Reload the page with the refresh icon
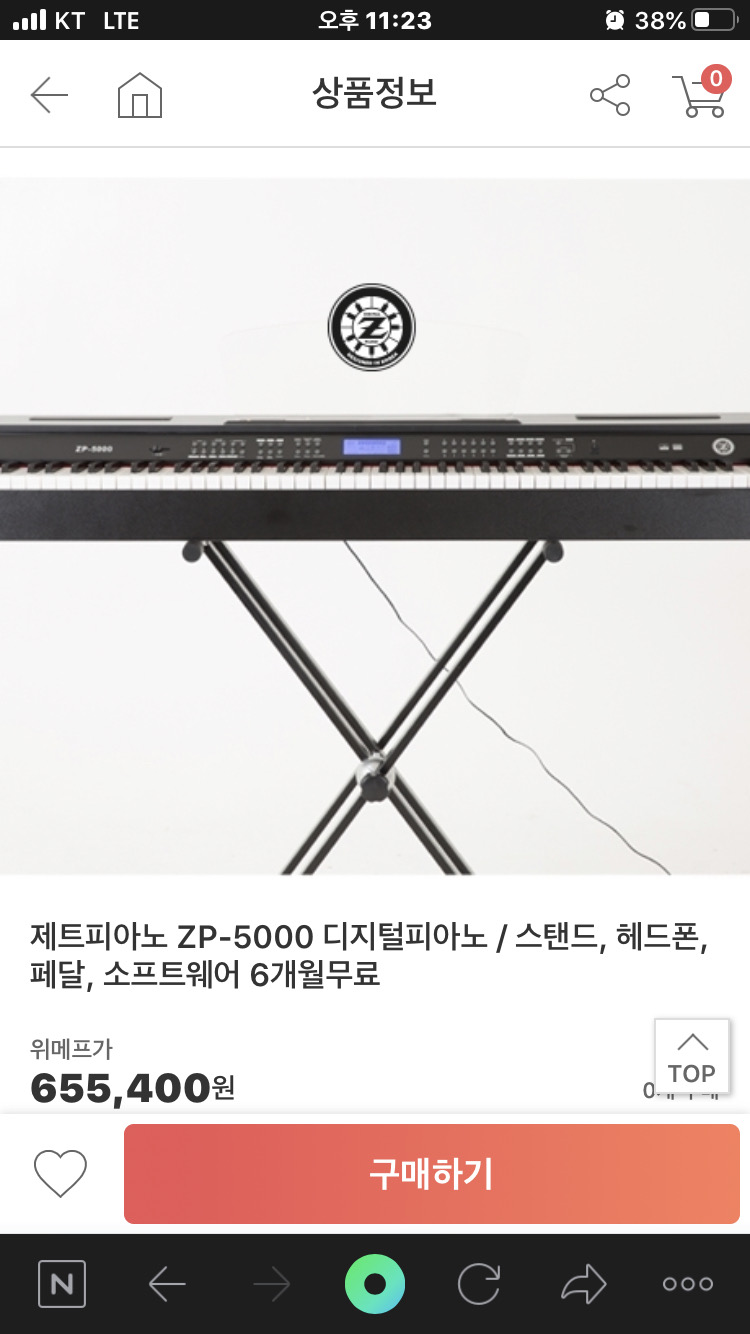The height and width of the screenshot is (1334, 750). [x=478, y=1283]
